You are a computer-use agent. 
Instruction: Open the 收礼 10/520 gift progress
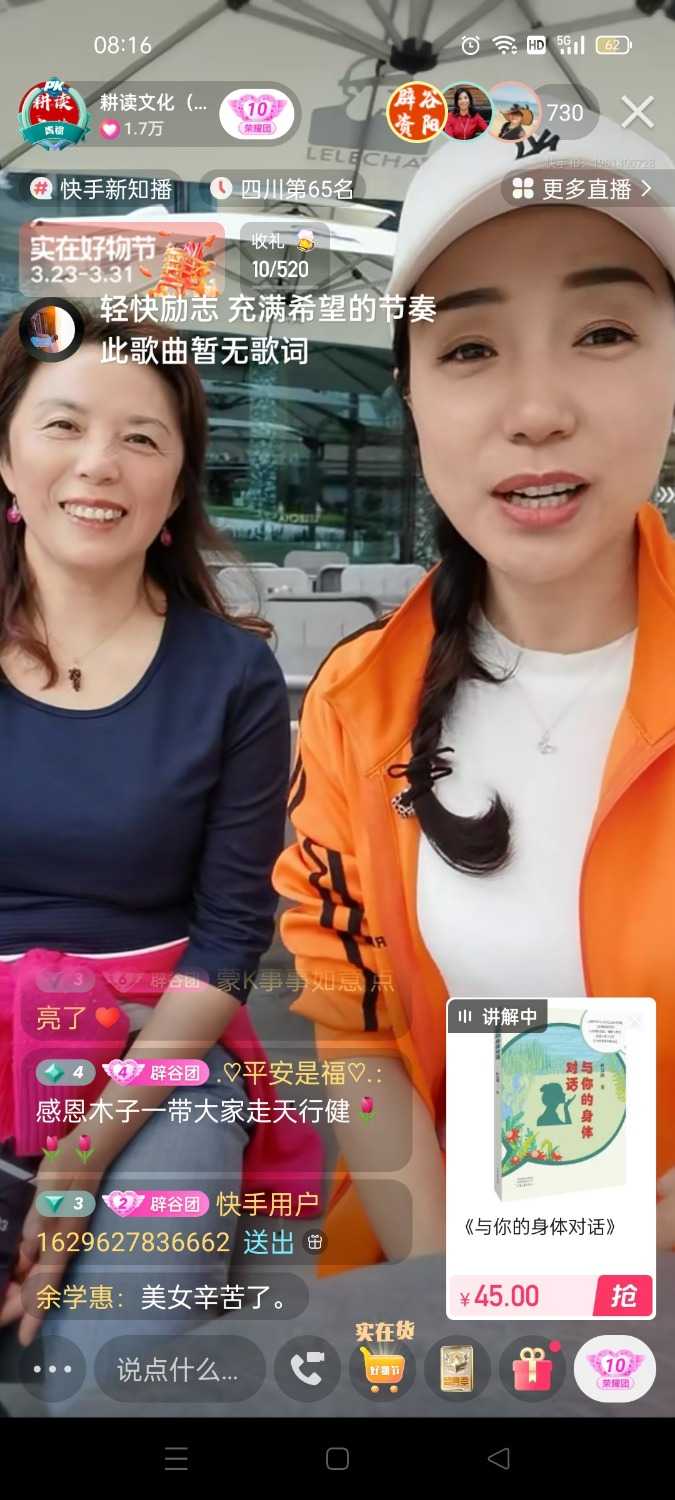(x=282, y=256)
